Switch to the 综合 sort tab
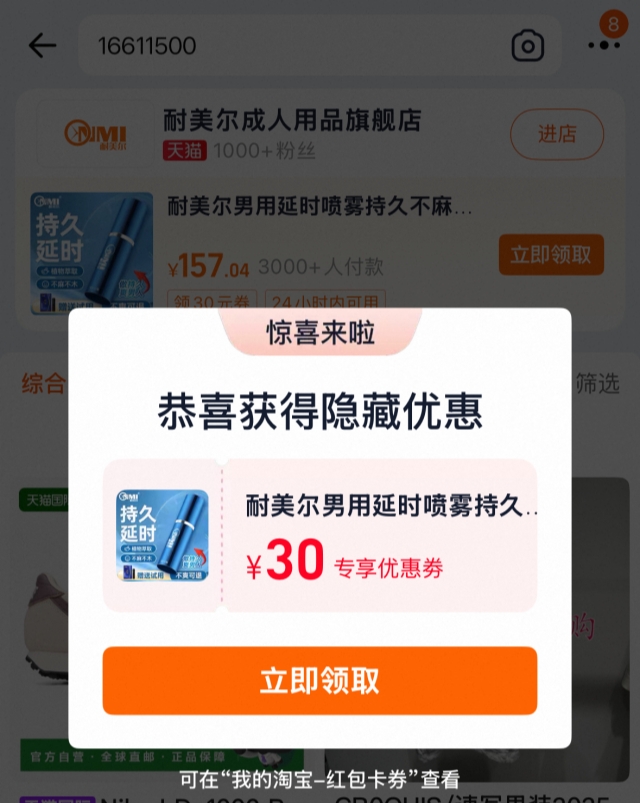This screenshot has width=640, height=803. coord(44,382)
